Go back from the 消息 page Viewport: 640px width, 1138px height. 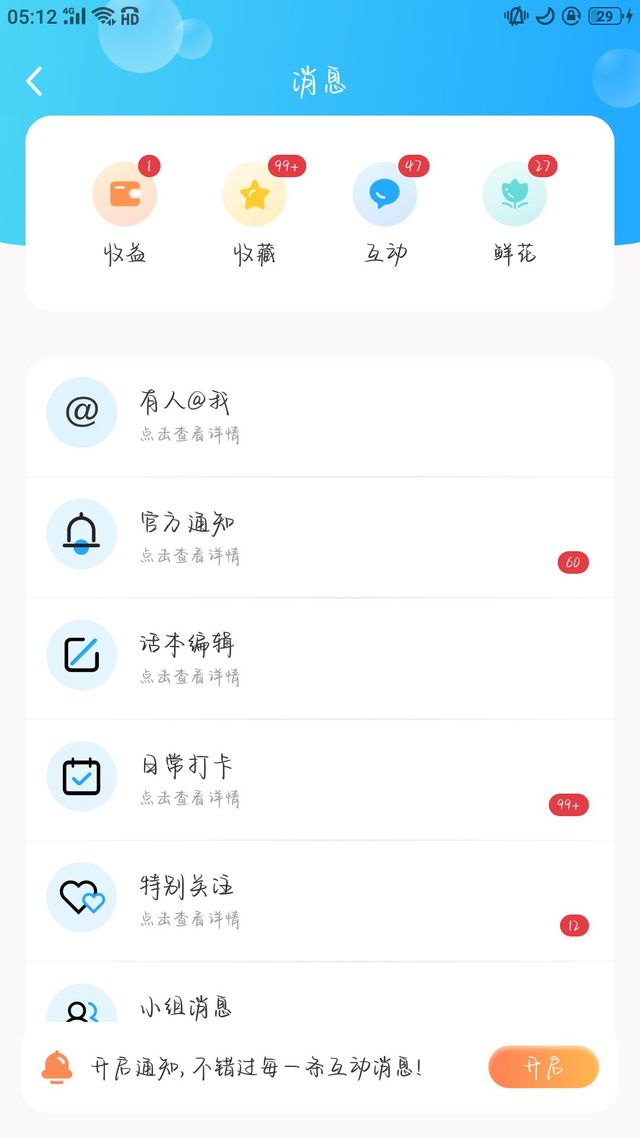pyautogui.click(x=35, y=81)
